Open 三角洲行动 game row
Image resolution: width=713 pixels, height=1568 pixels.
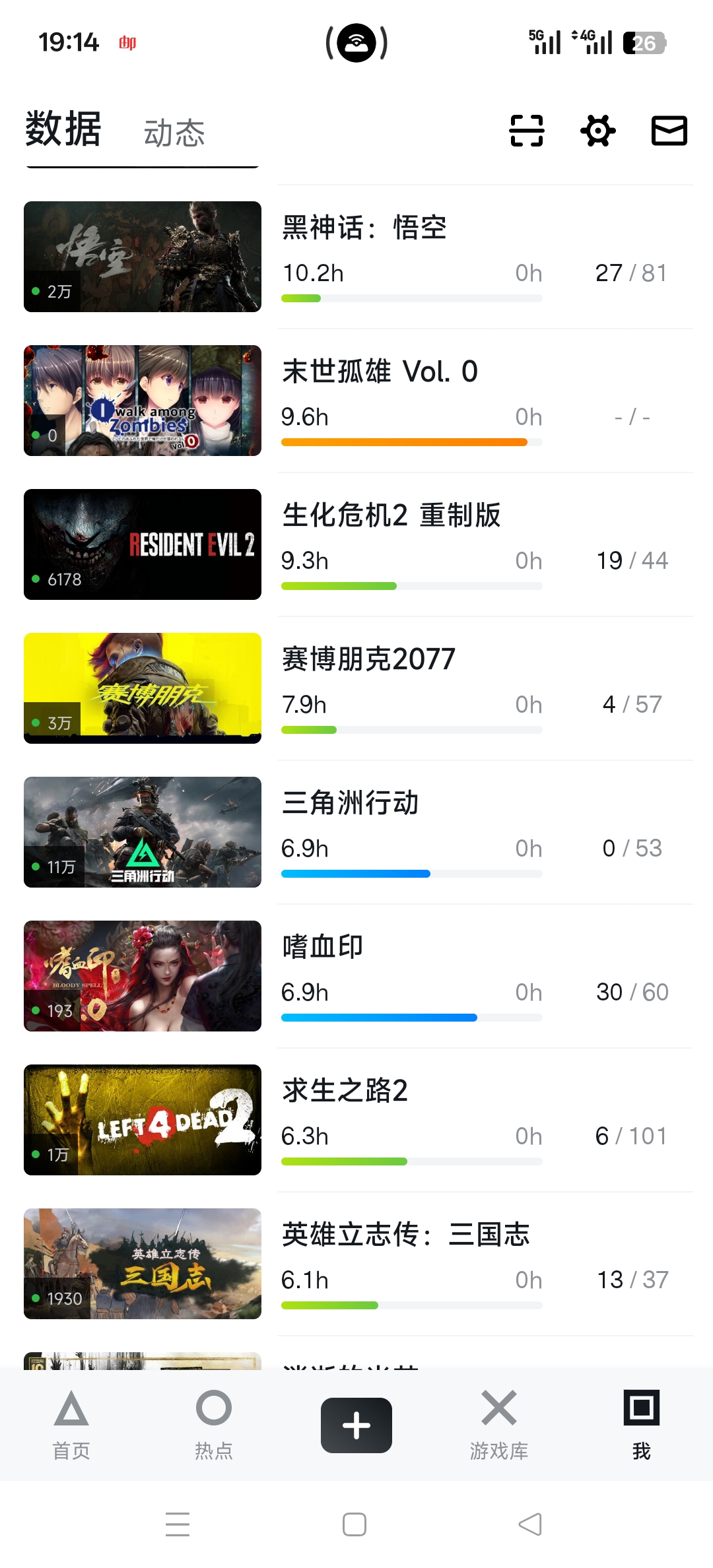350,803
